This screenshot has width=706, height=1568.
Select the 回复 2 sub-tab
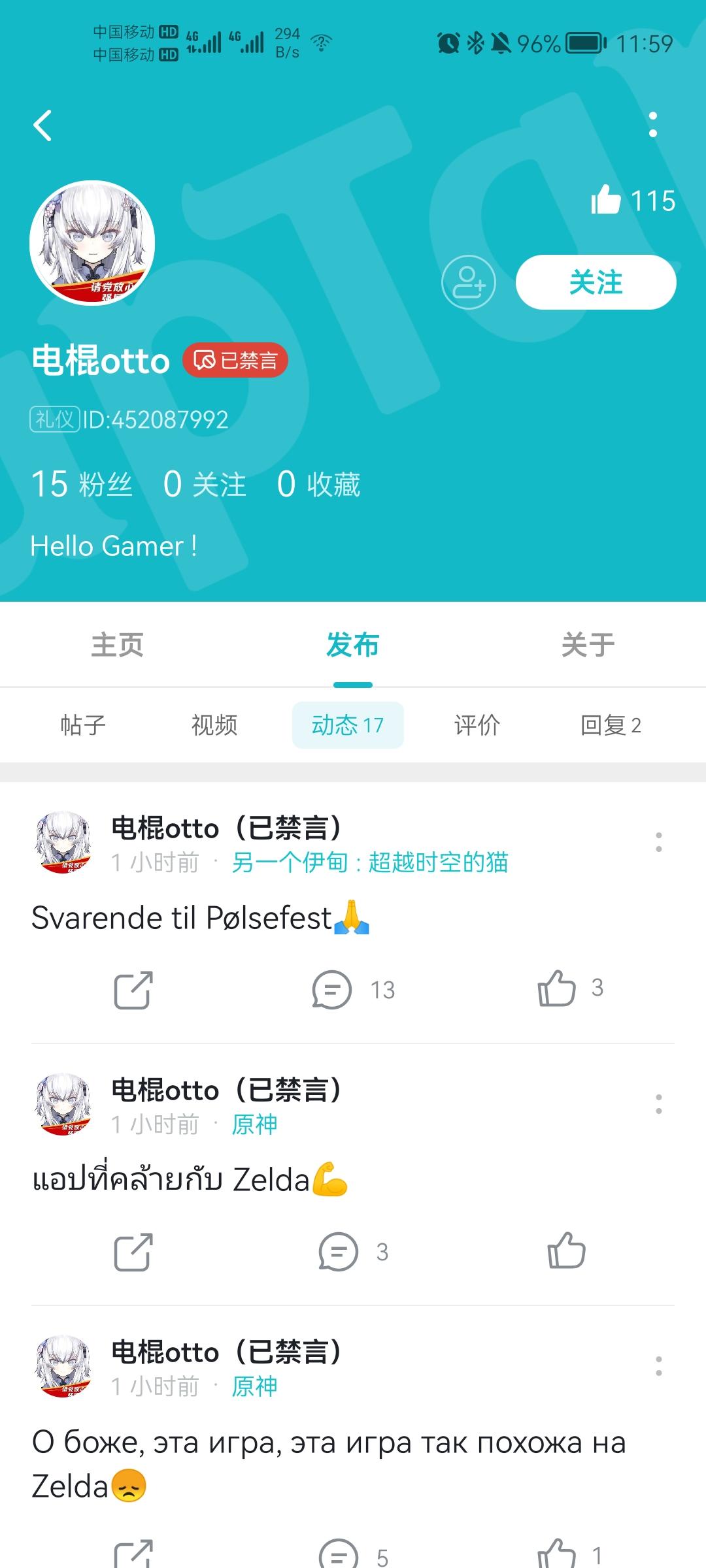tap(611, 725)
